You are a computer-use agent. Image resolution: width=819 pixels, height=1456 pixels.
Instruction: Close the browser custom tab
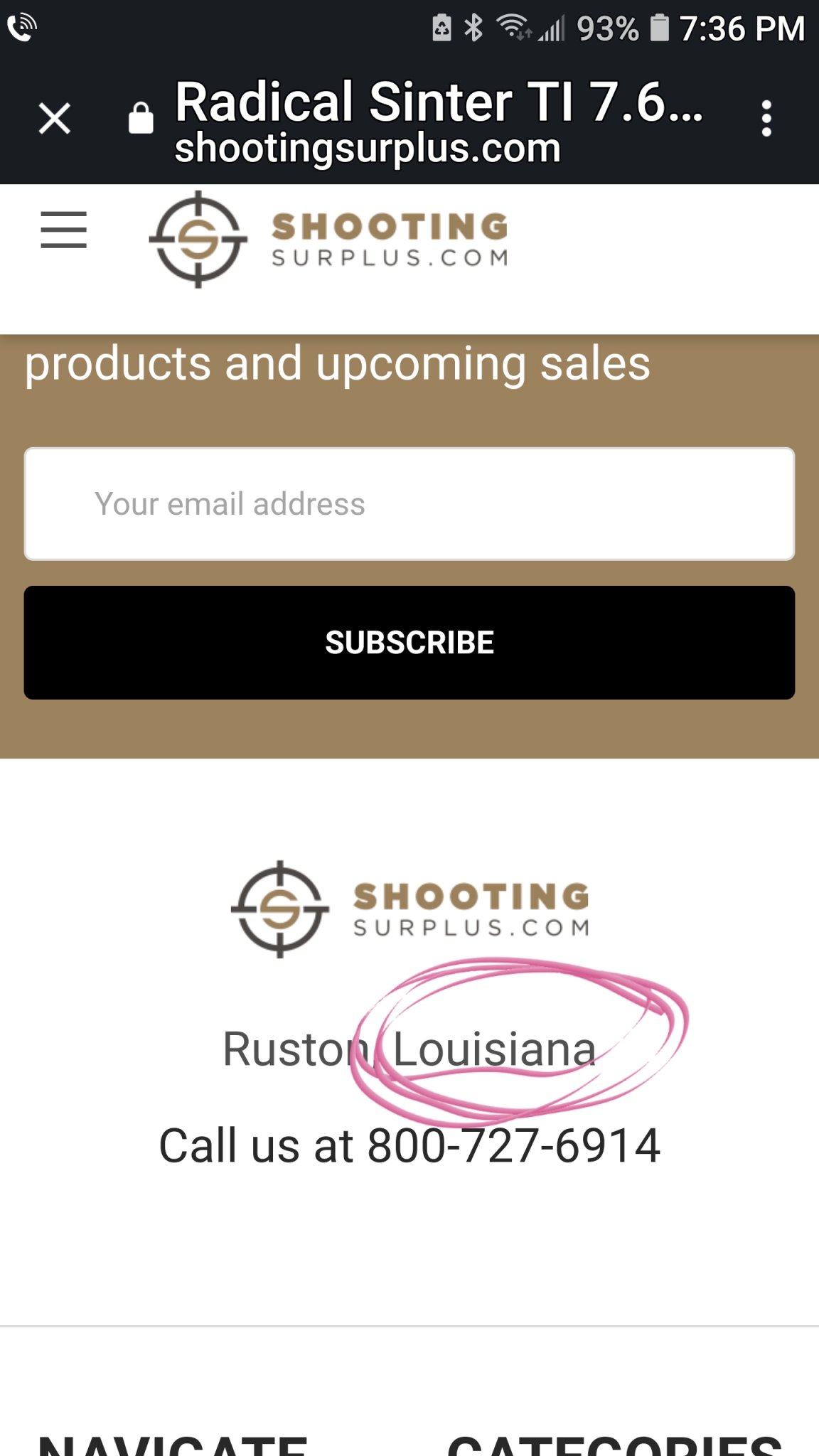(x=55, y=118)
